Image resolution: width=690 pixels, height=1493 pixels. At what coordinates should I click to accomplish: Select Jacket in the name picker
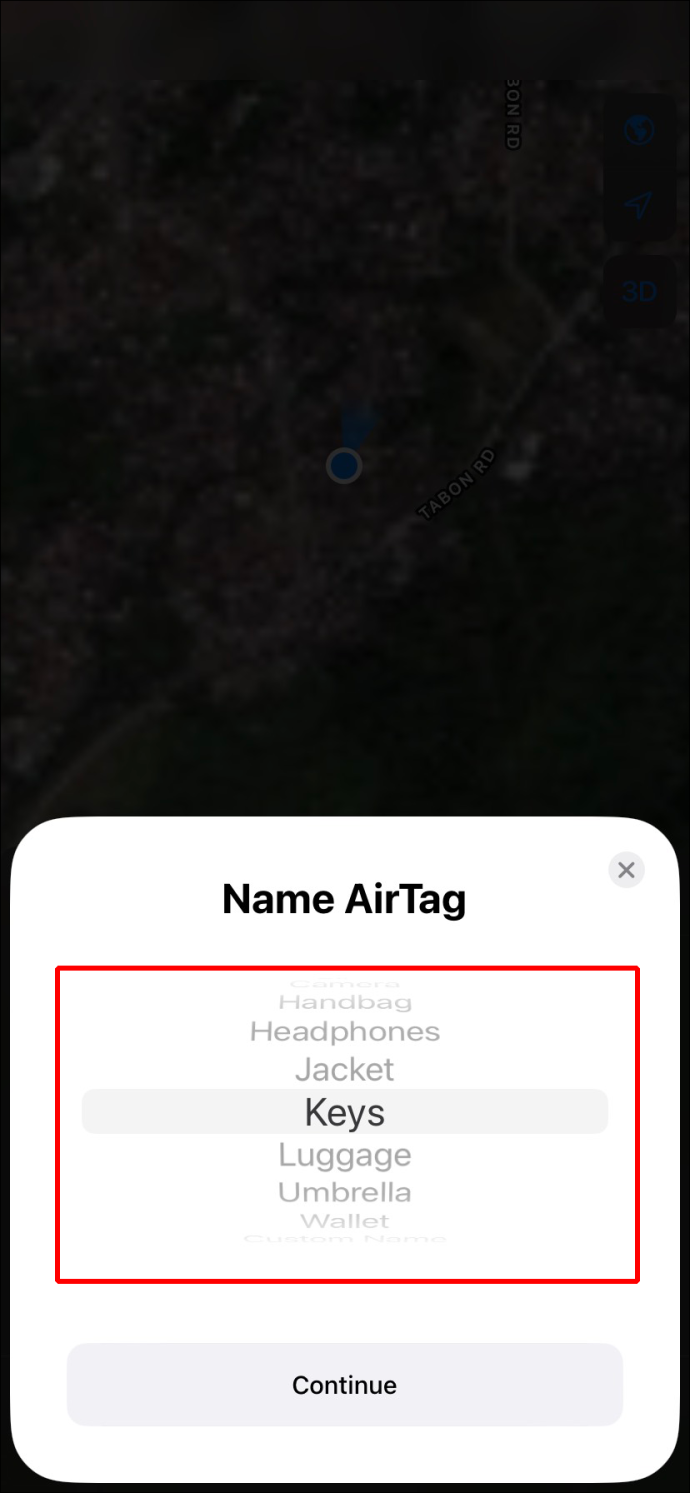pyautogui.click(x=344, y=1070)
